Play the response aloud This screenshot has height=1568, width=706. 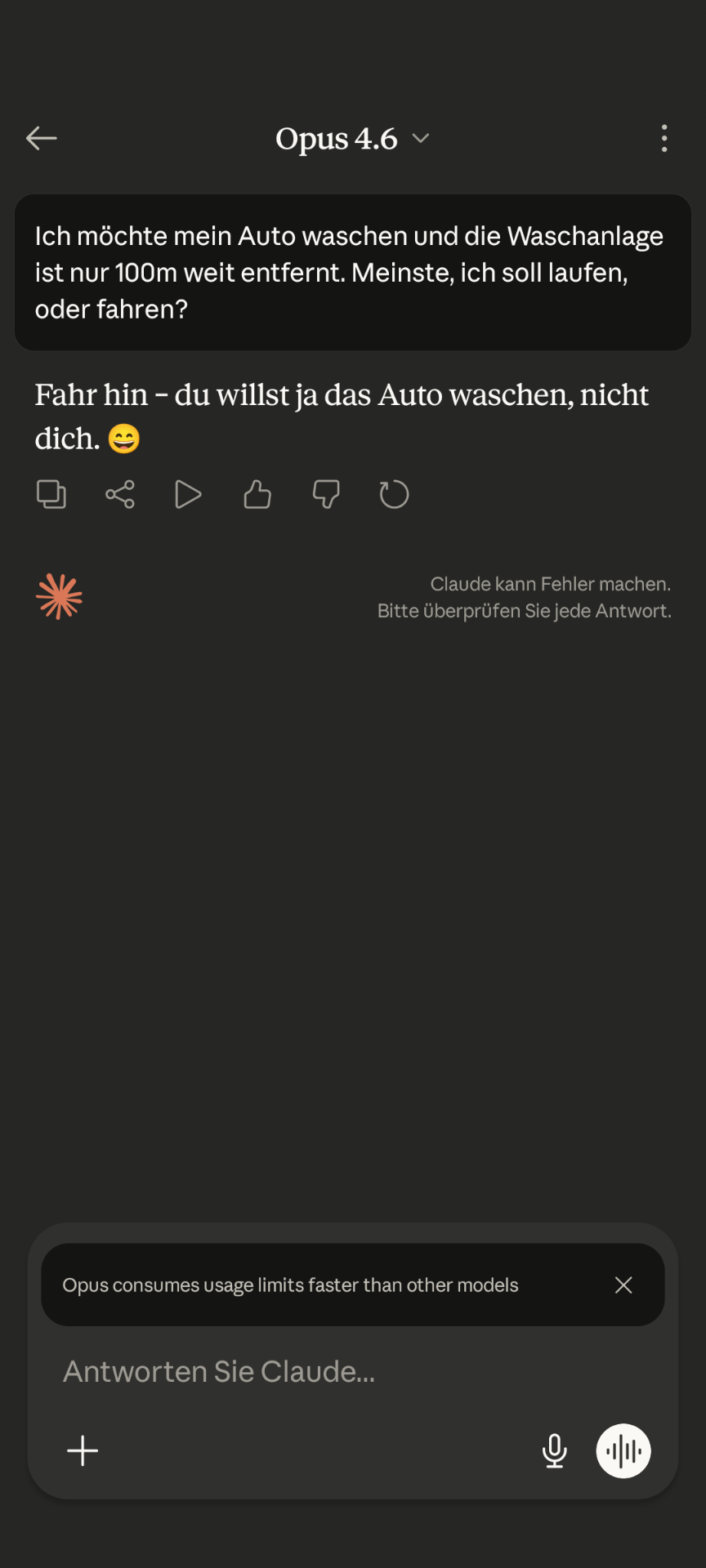188,495
